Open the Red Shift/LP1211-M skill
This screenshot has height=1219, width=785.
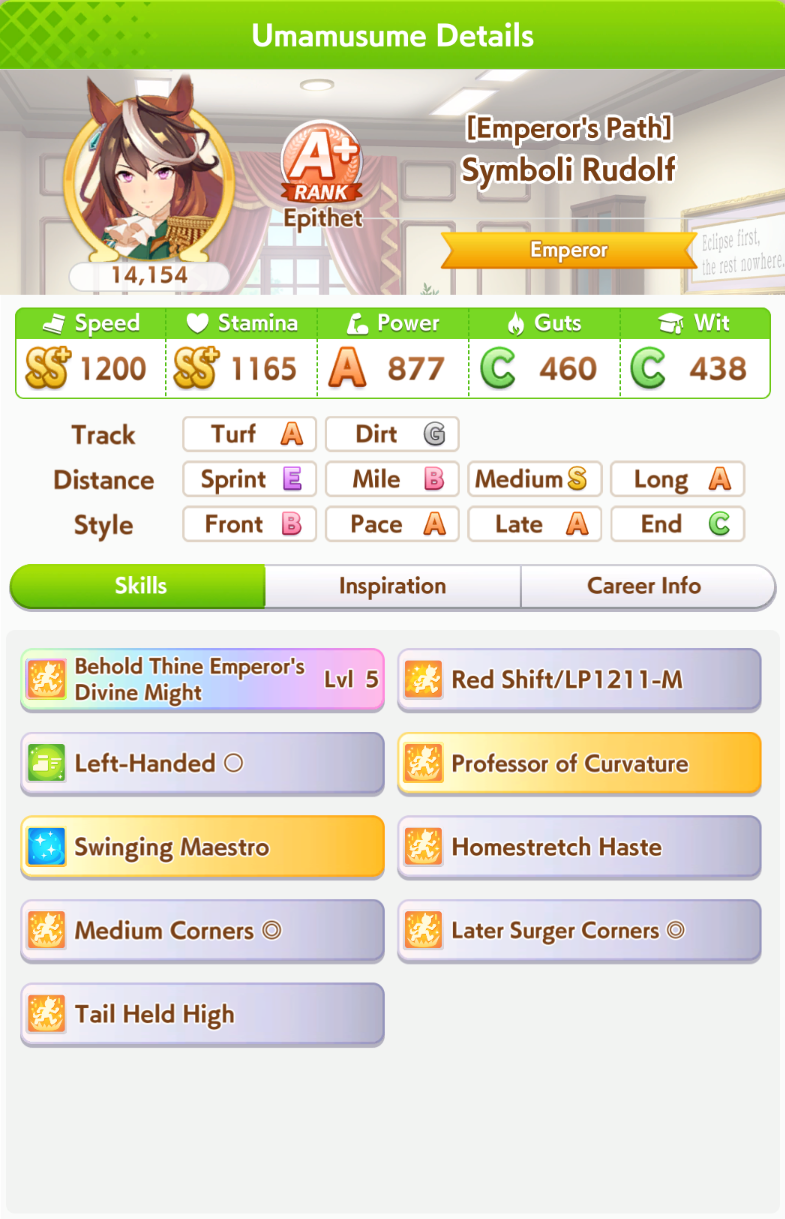[x=579, y=680]
